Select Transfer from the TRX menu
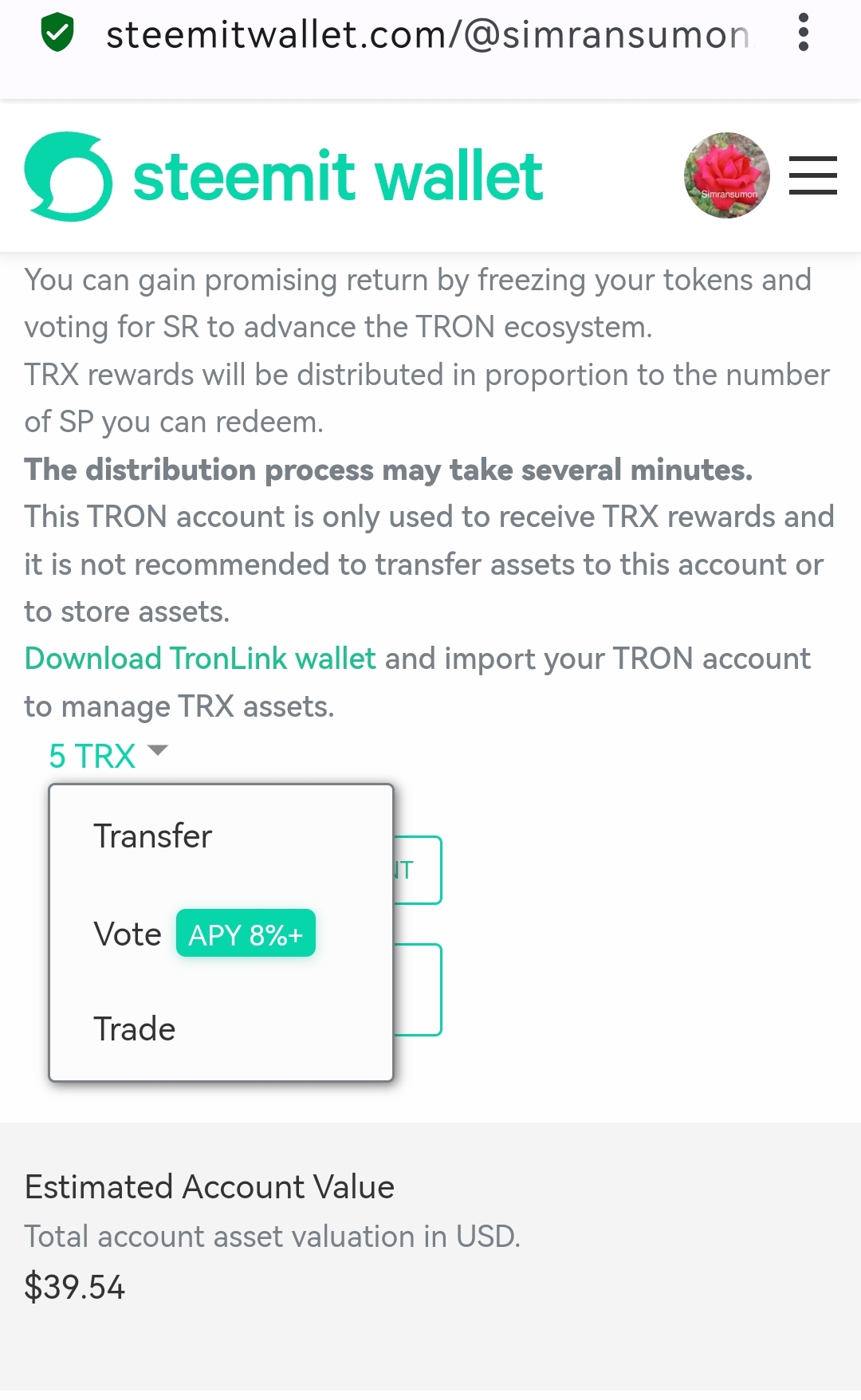Screen dimensions: 861x1400 pyautogui.click(x=152, y=836)
